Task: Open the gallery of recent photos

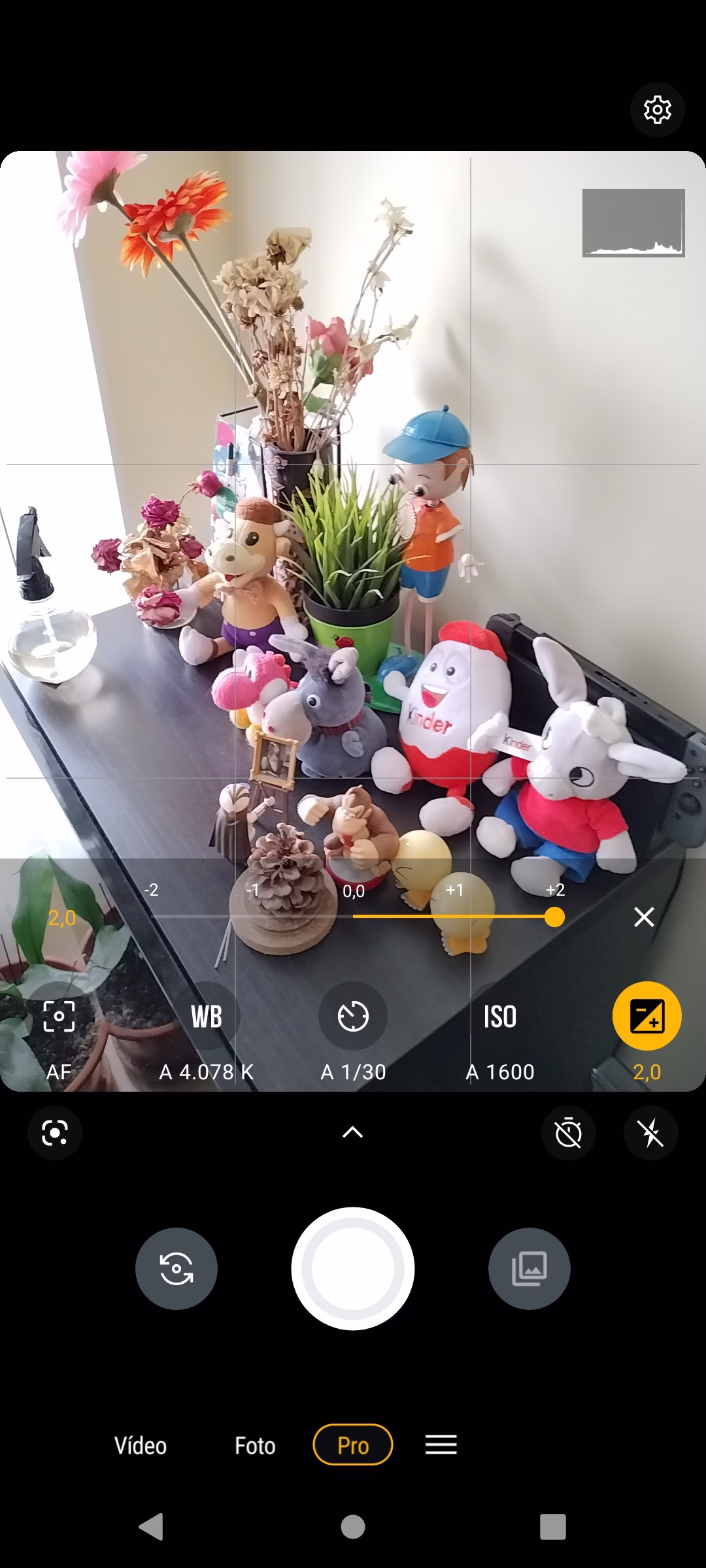Action: point(529,1269)
